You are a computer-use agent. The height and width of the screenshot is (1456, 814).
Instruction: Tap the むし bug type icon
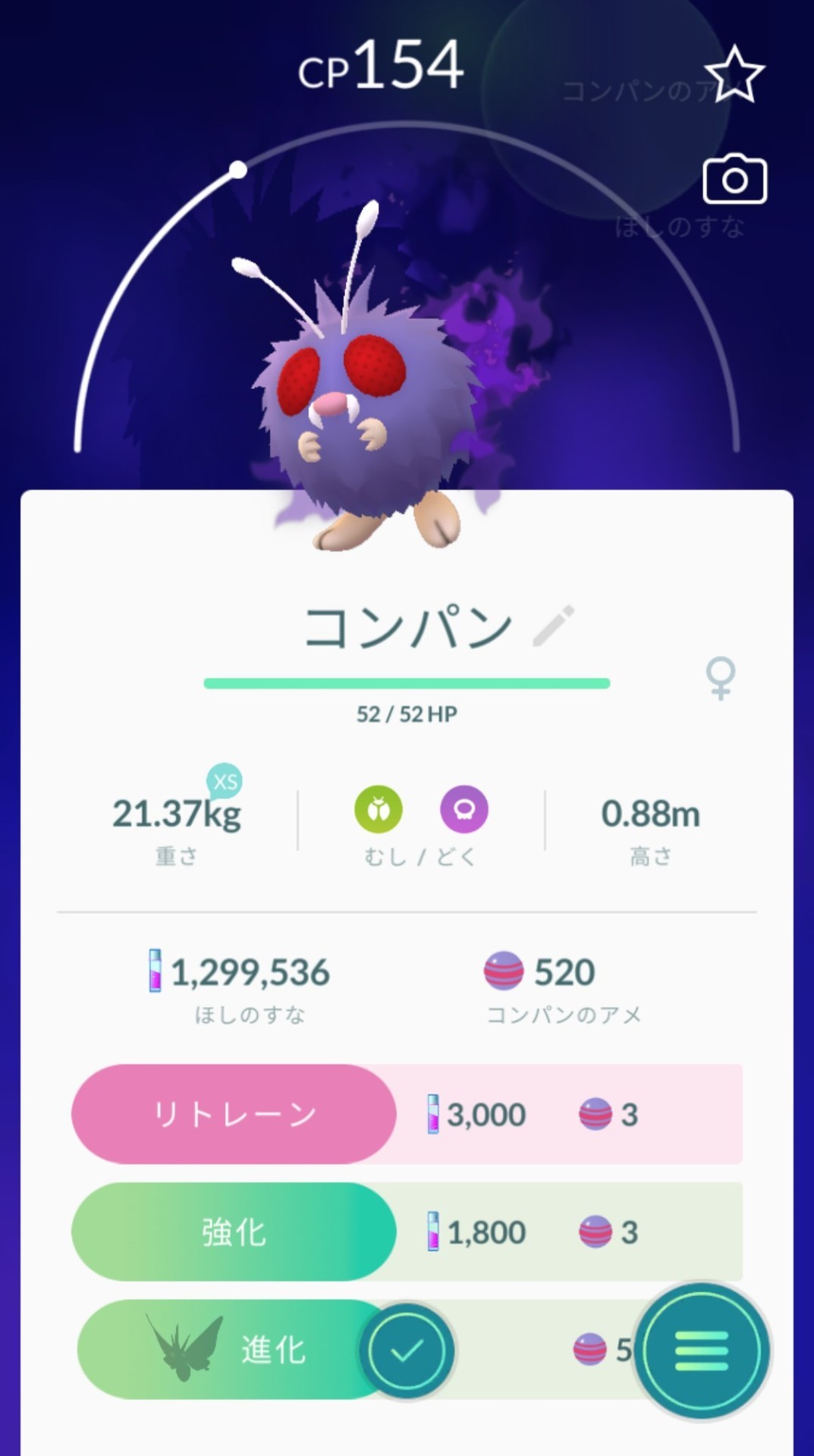(x=379, y=809)
